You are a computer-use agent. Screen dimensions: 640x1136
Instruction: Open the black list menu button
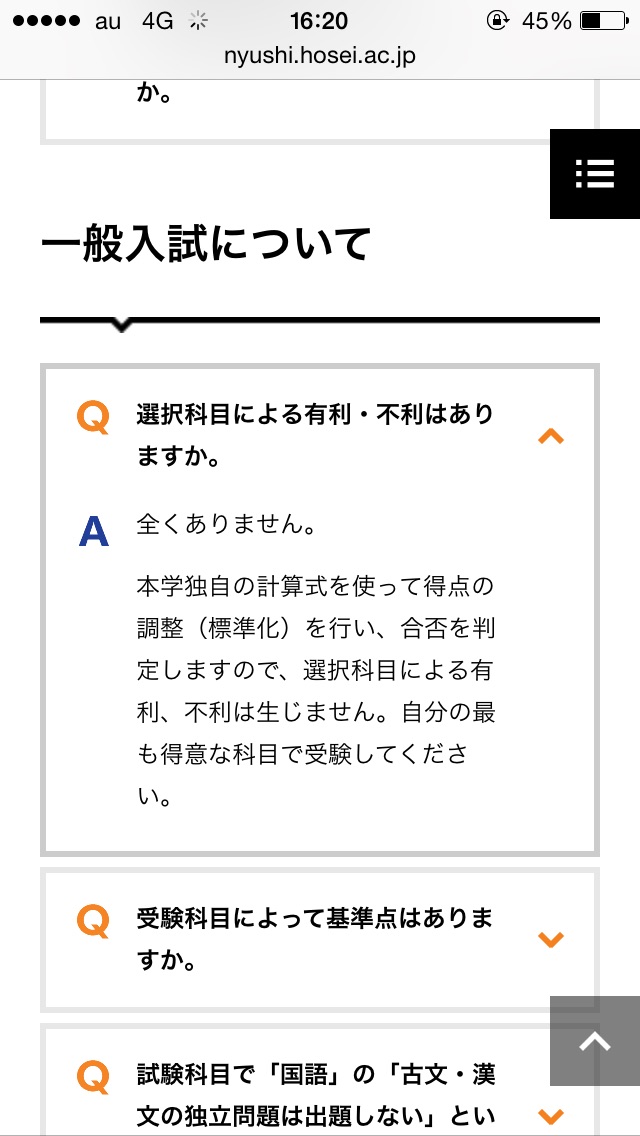coord(595,174)
